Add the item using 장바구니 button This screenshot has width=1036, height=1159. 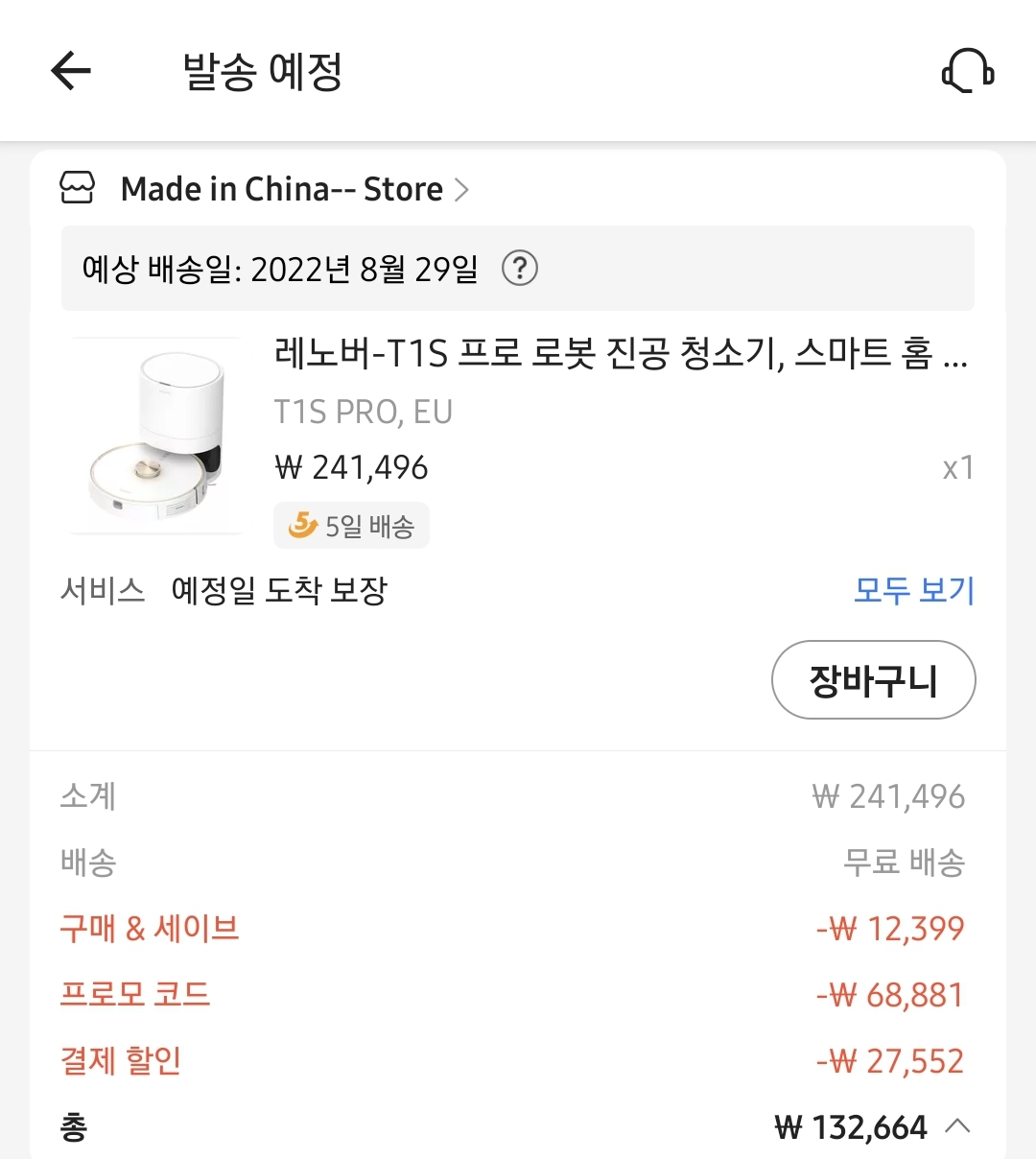pyautogui.click(x=872, y=679)
